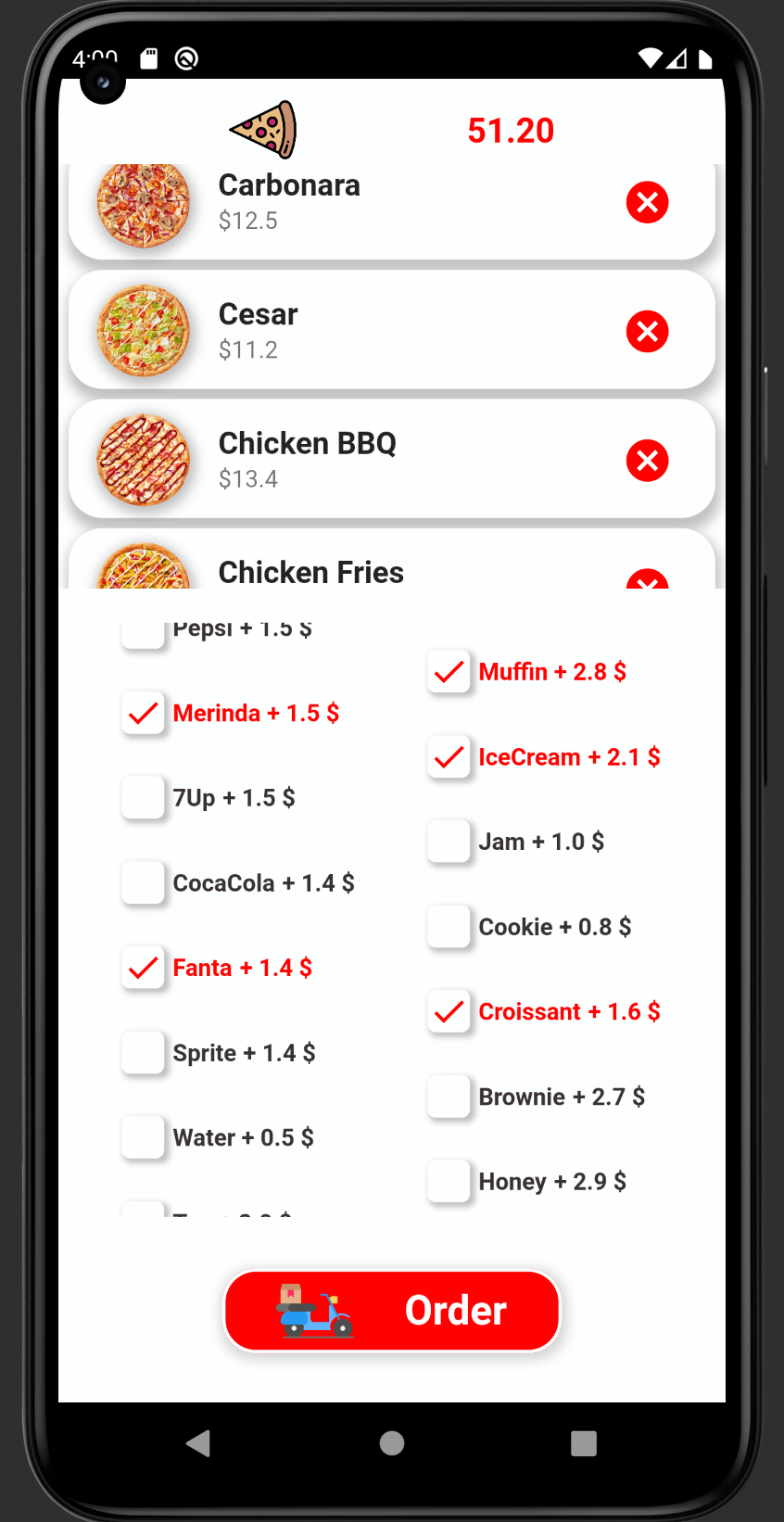Remove Carbonara using its red X icon
Viewport: 784px width, 1522px height.
tap(647, 202)
